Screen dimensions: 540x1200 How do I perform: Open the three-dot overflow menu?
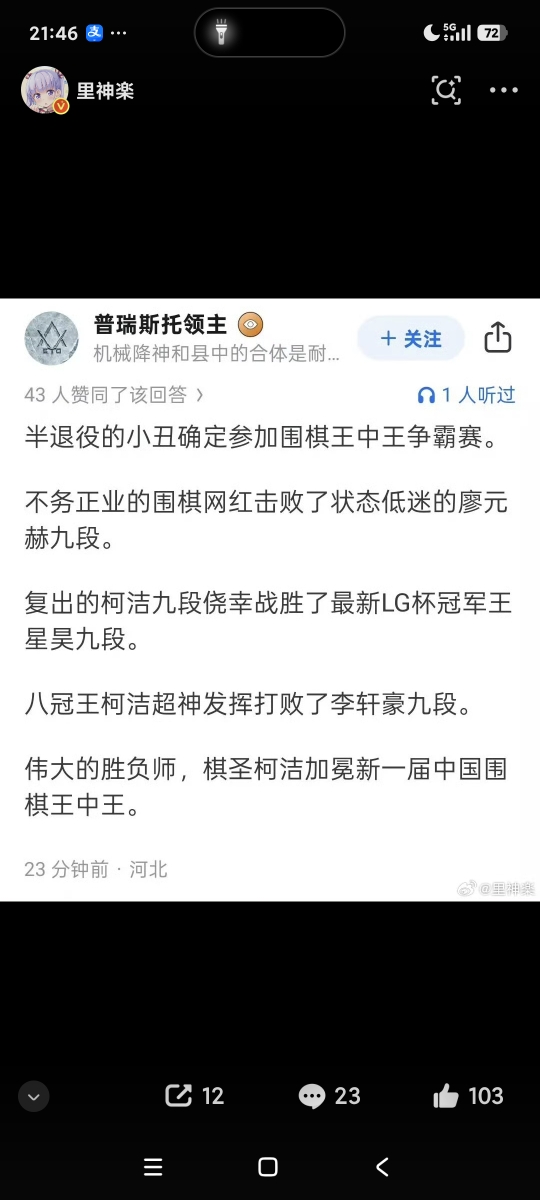click(x=504, y=90)
